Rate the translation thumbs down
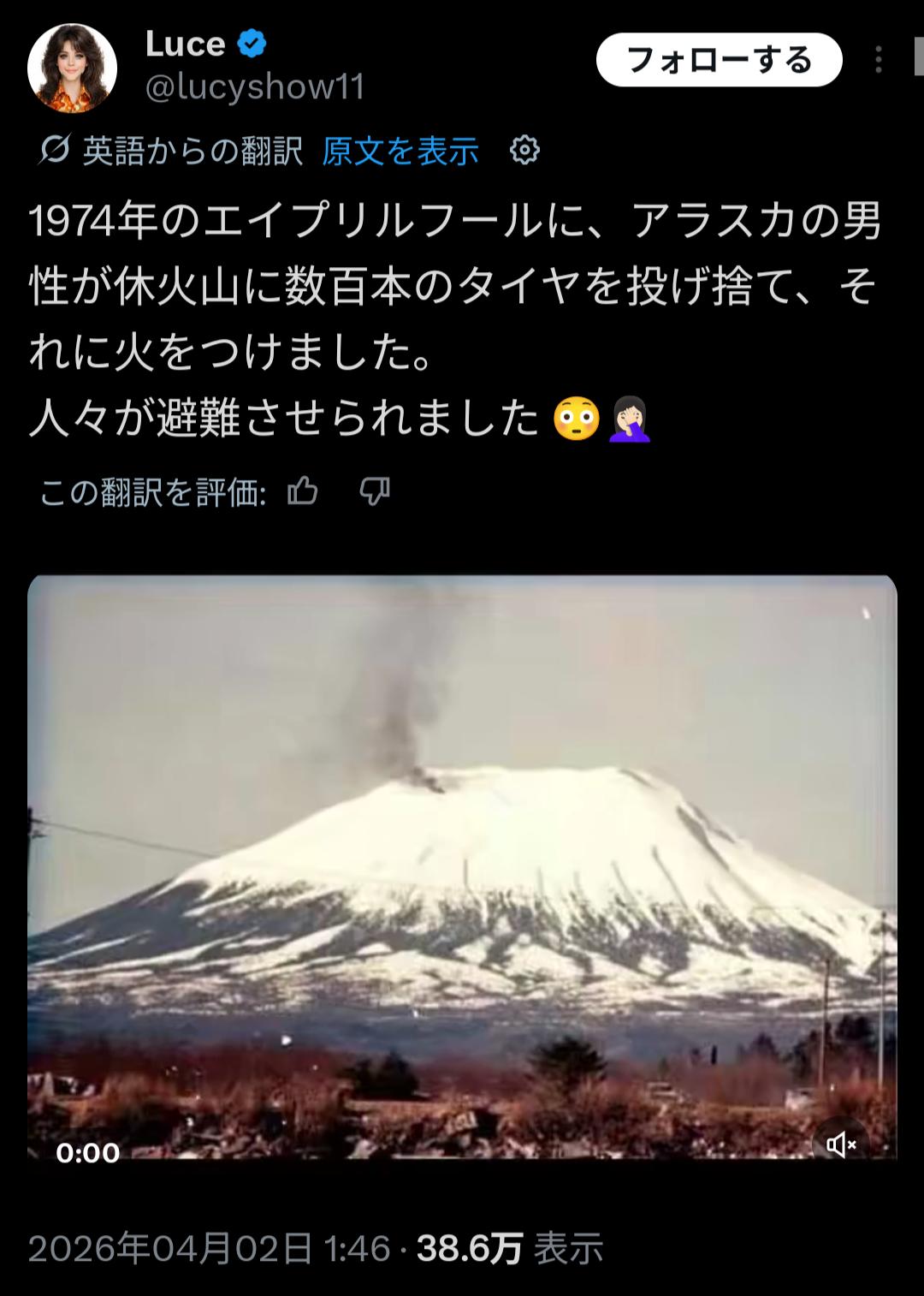The image size is (924, 1296). tap(375, 491)
